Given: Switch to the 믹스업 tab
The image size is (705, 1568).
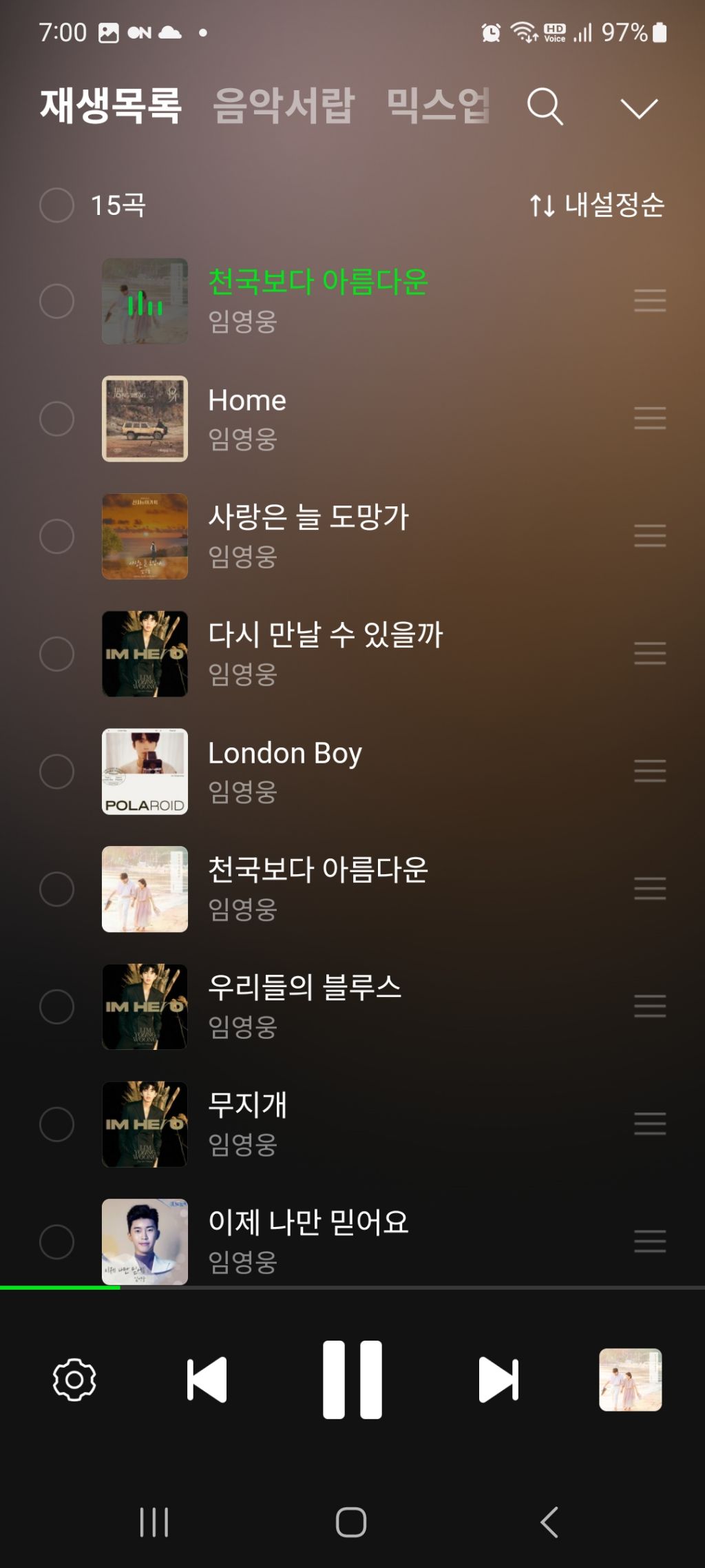Looking at the screenshot, I should 438,106.
